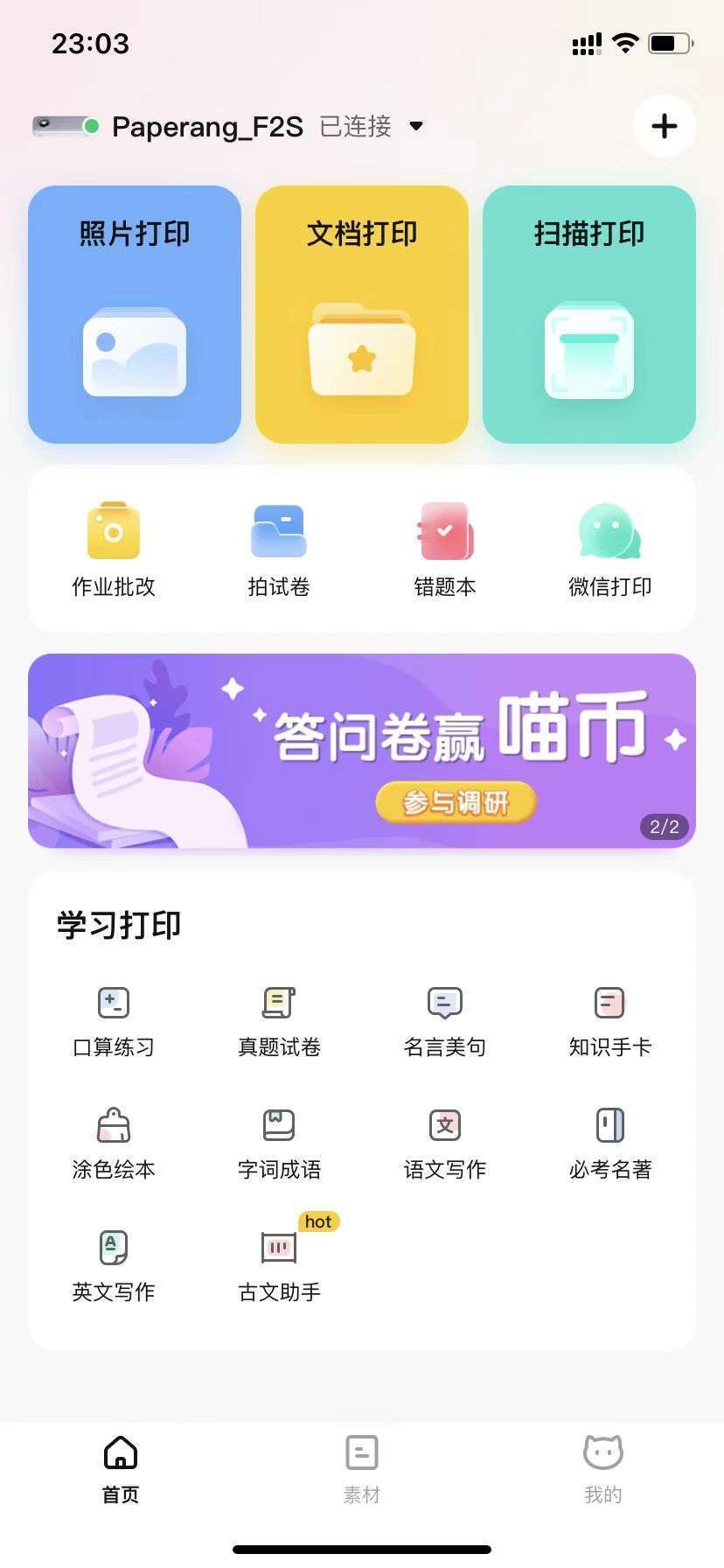724x1568 pixels.
Task: Open 英文写作 English writing tool
Action: (x=112, y=1264)
